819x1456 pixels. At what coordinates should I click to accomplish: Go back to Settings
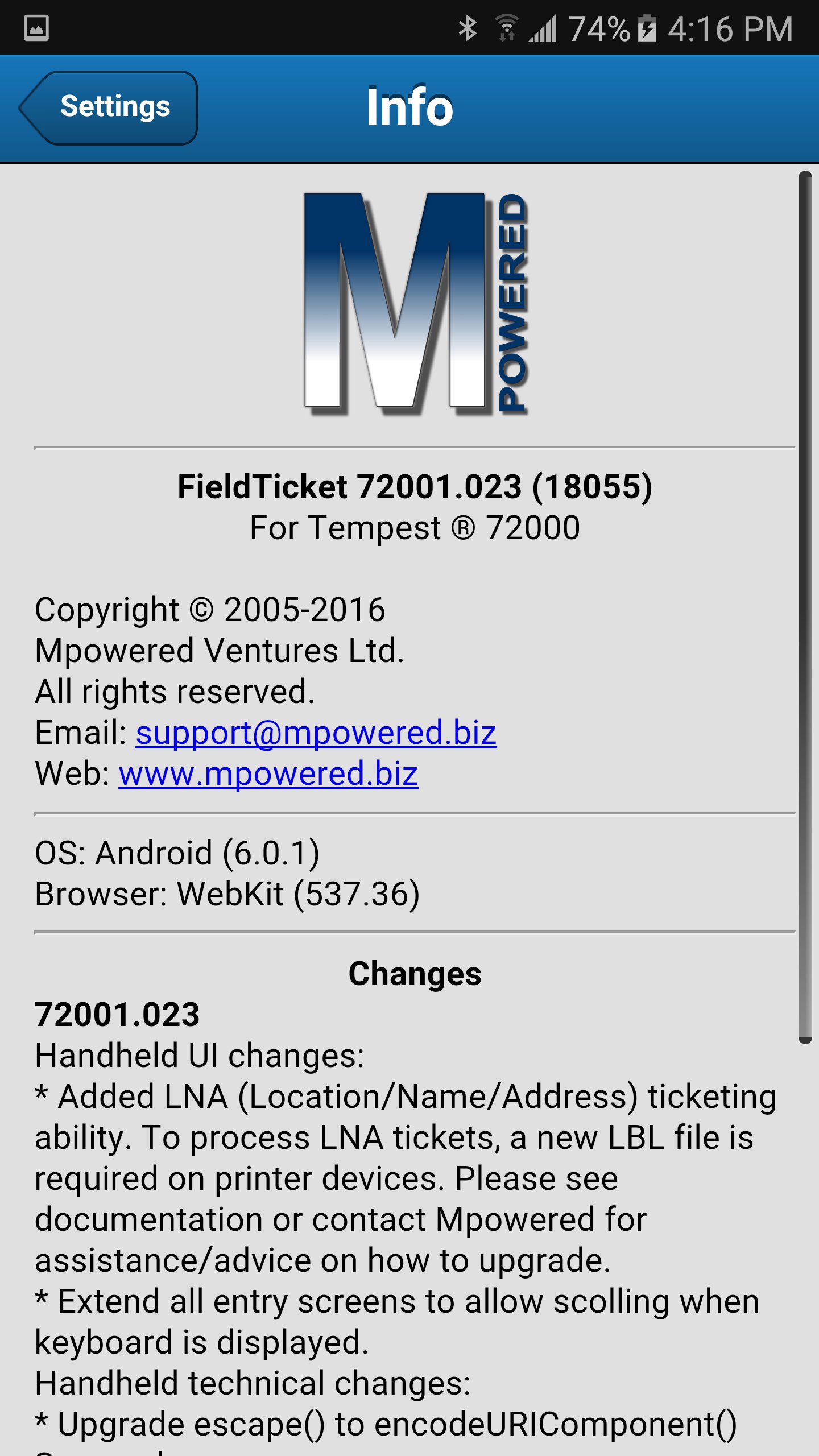tap(108, 107)
